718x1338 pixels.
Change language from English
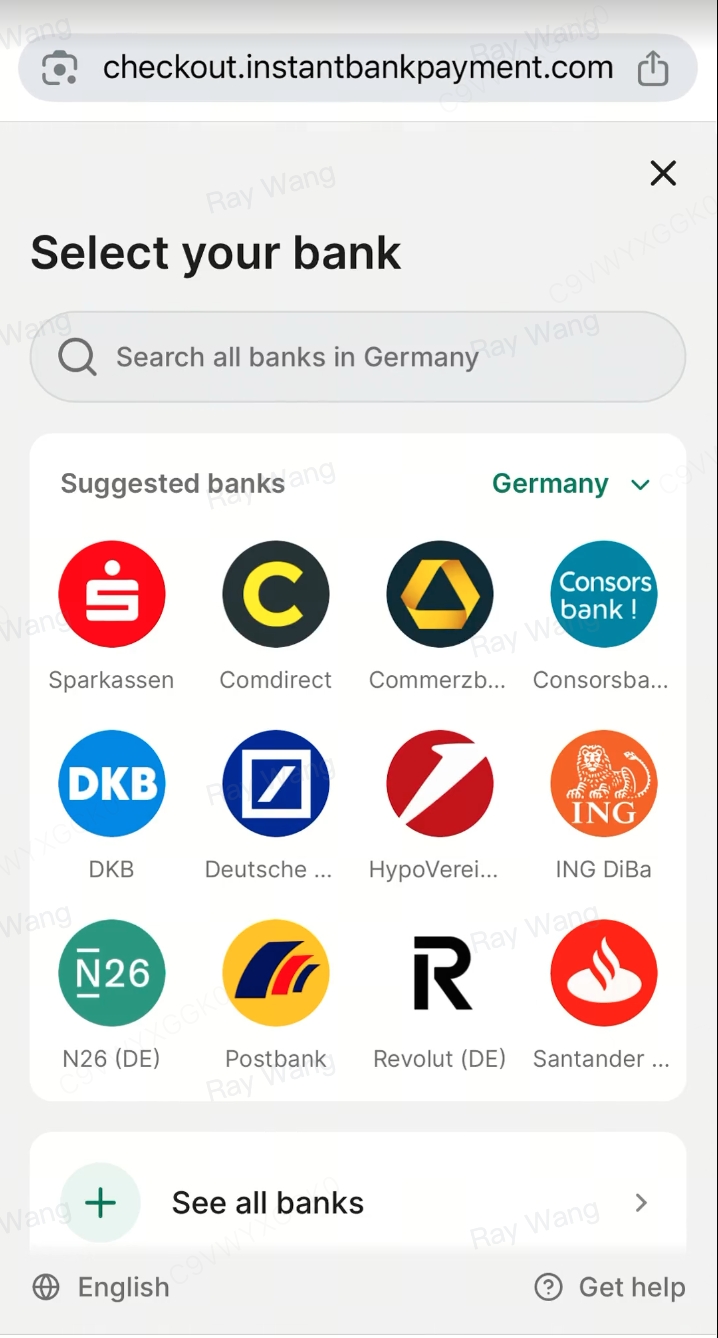click(x=101, y=1287)
